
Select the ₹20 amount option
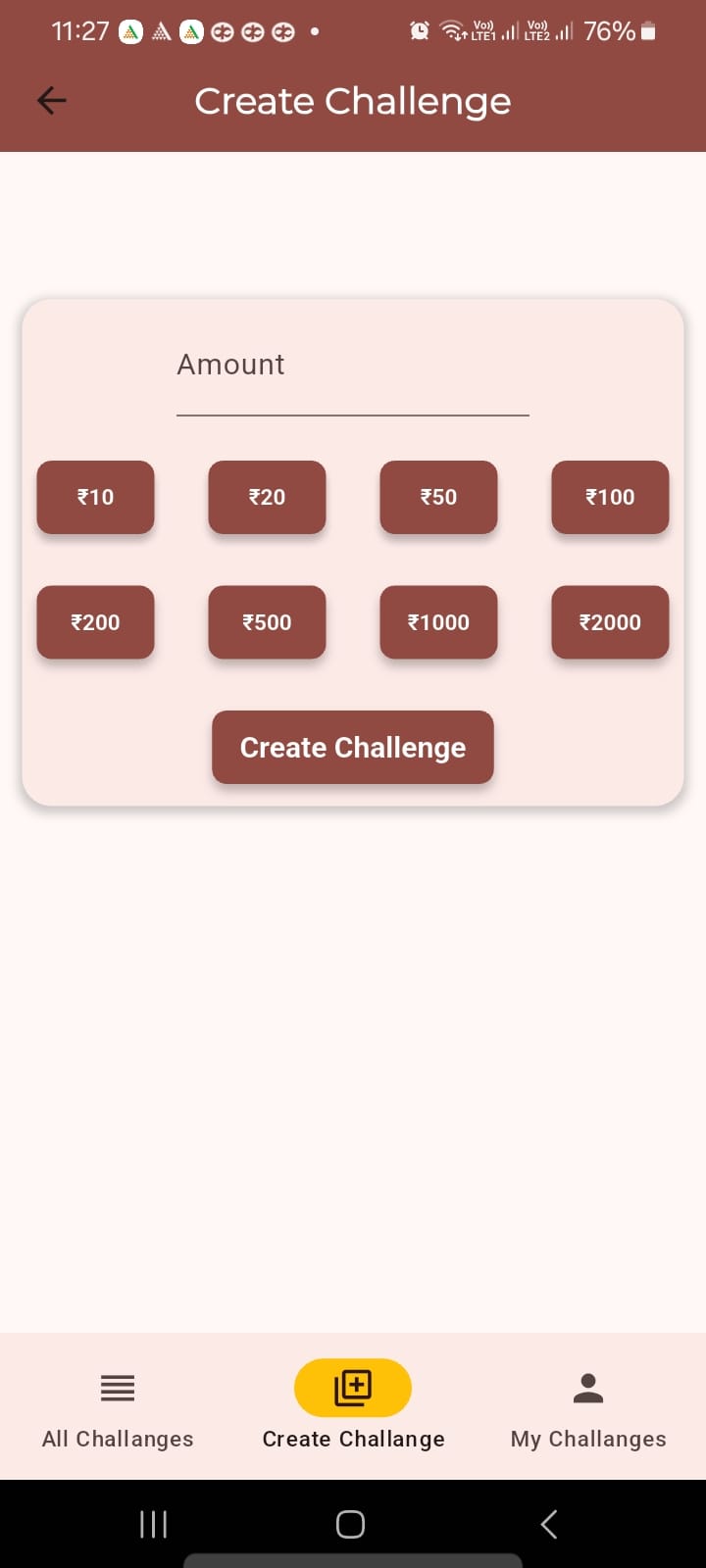(x=267, y=497)
